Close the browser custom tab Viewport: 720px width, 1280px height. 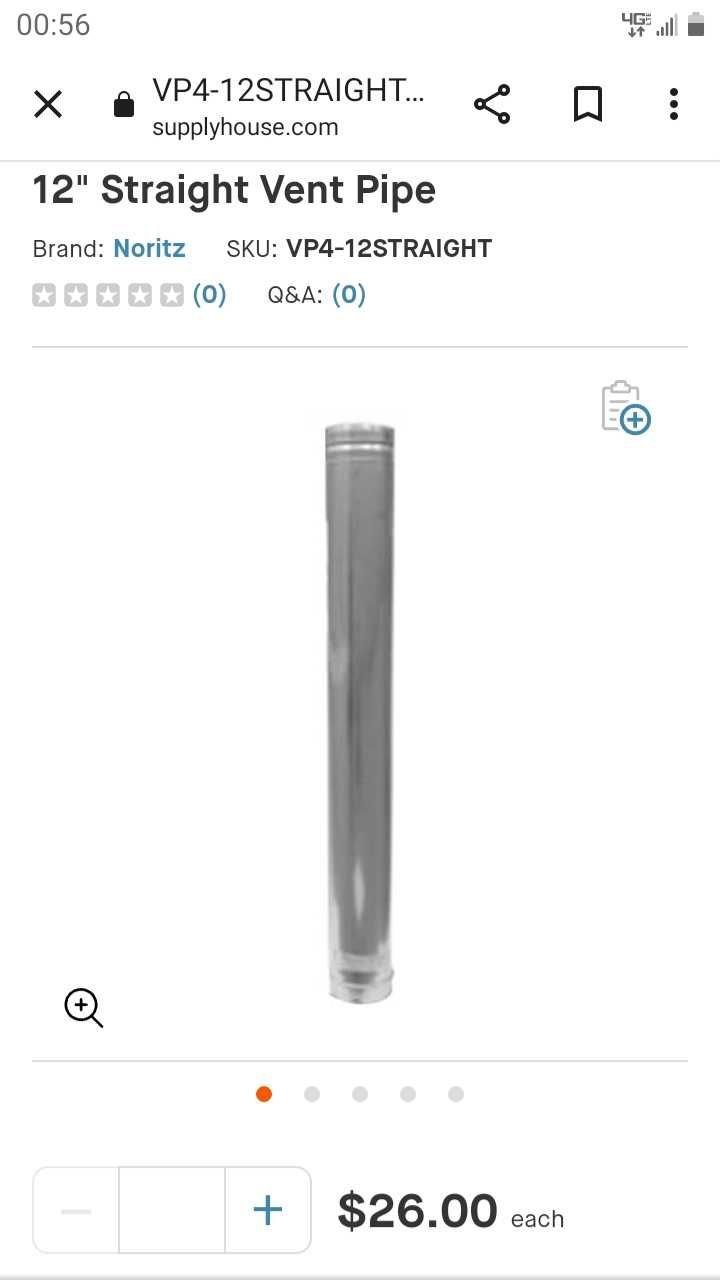[48, 104]
